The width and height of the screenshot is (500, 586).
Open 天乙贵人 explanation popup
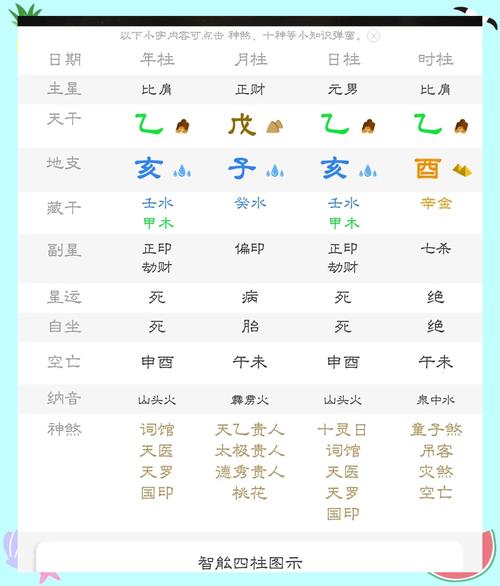coord(250,430)
